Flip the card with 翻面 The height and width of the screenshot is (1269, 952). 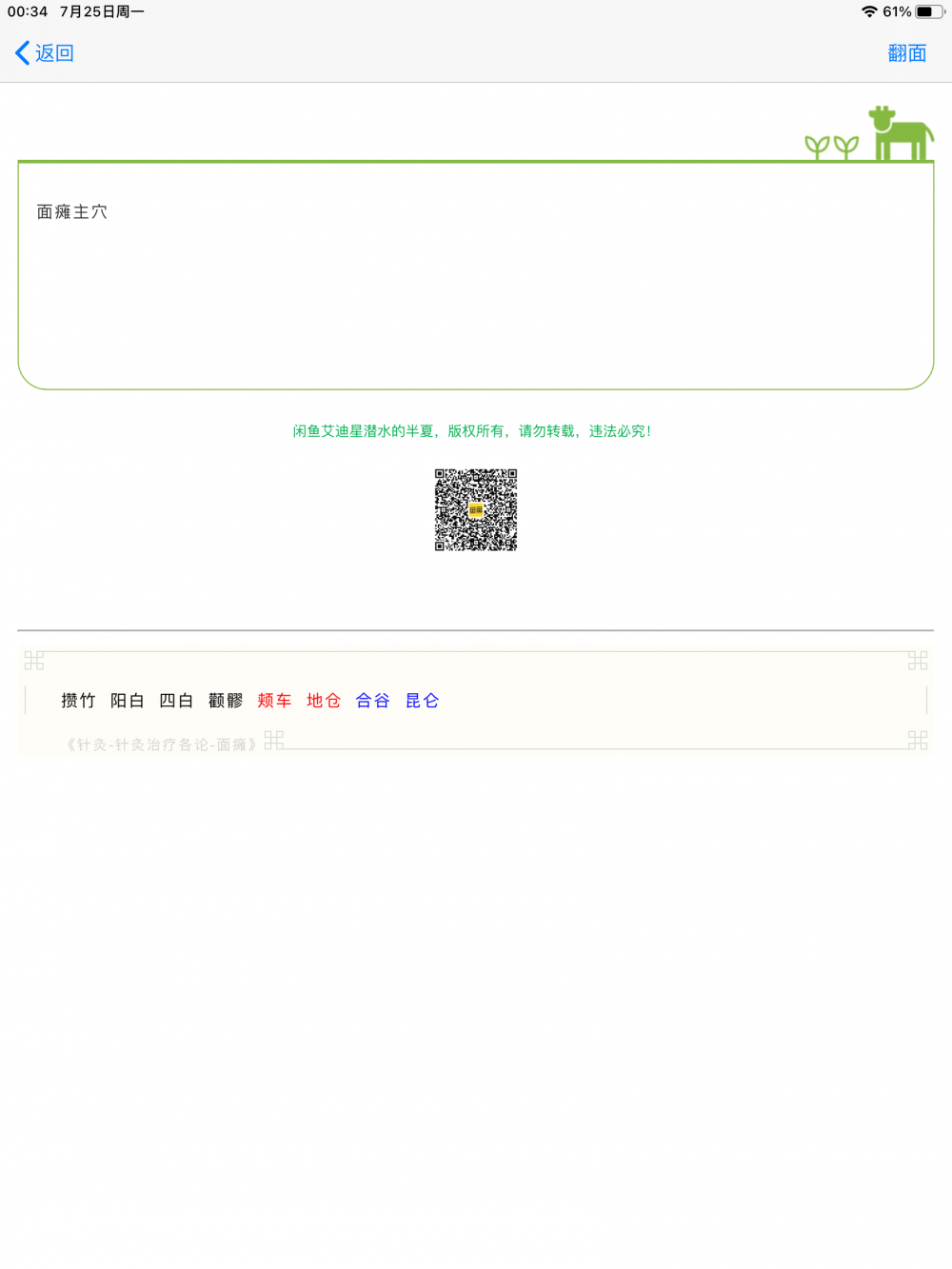(906, 53)
